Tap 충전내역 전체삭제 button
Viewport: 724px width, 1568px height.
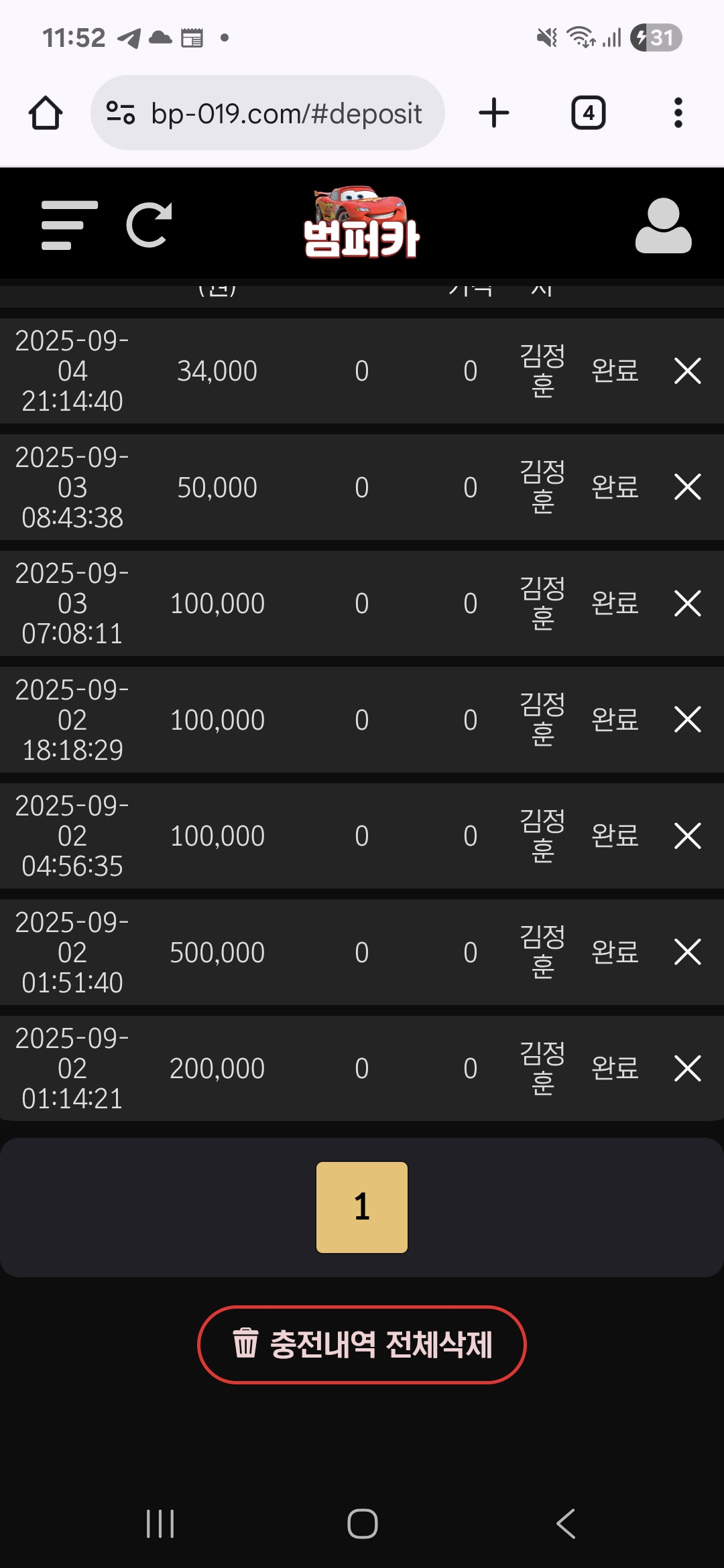pyautogui.click(x=362, y=1344)
